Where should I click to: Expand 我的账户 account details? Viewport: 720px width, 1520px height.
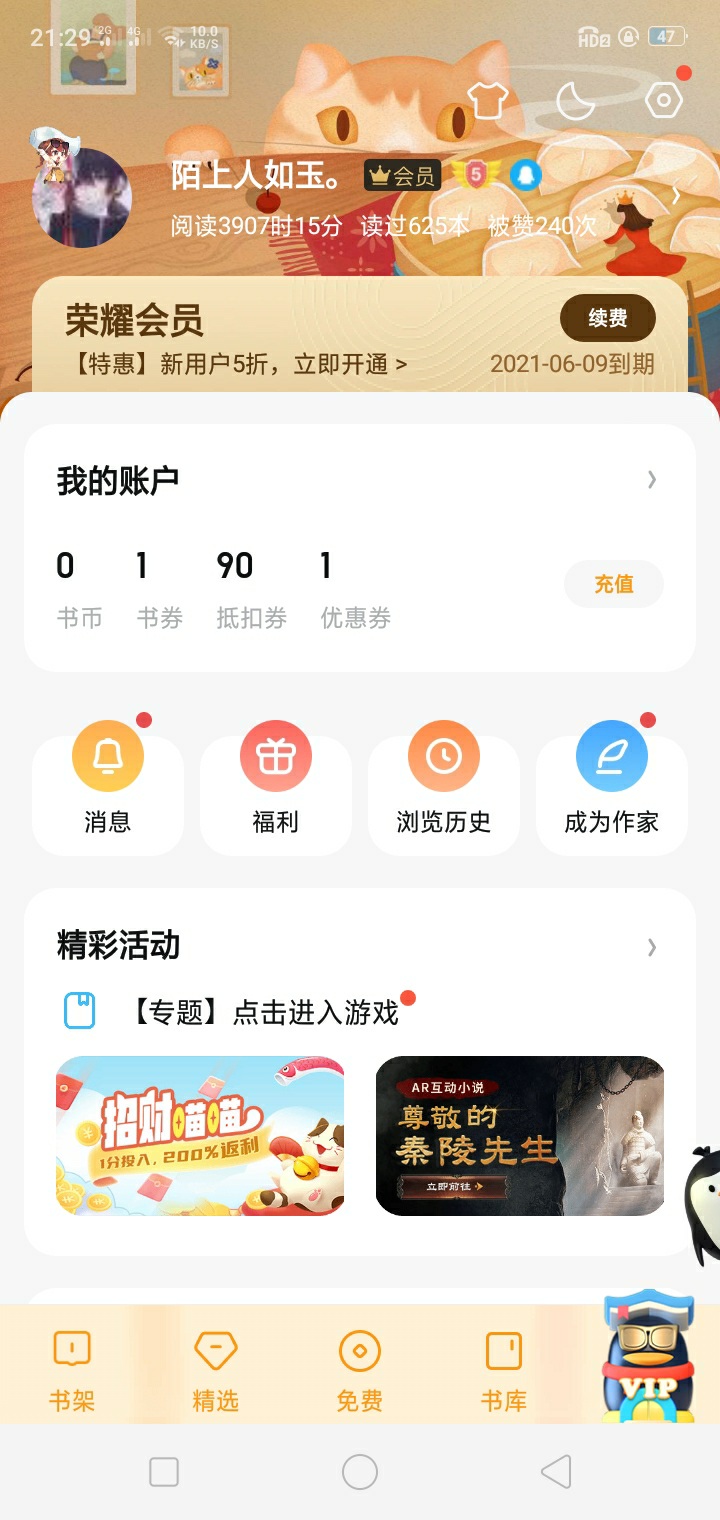click(651, 480)
